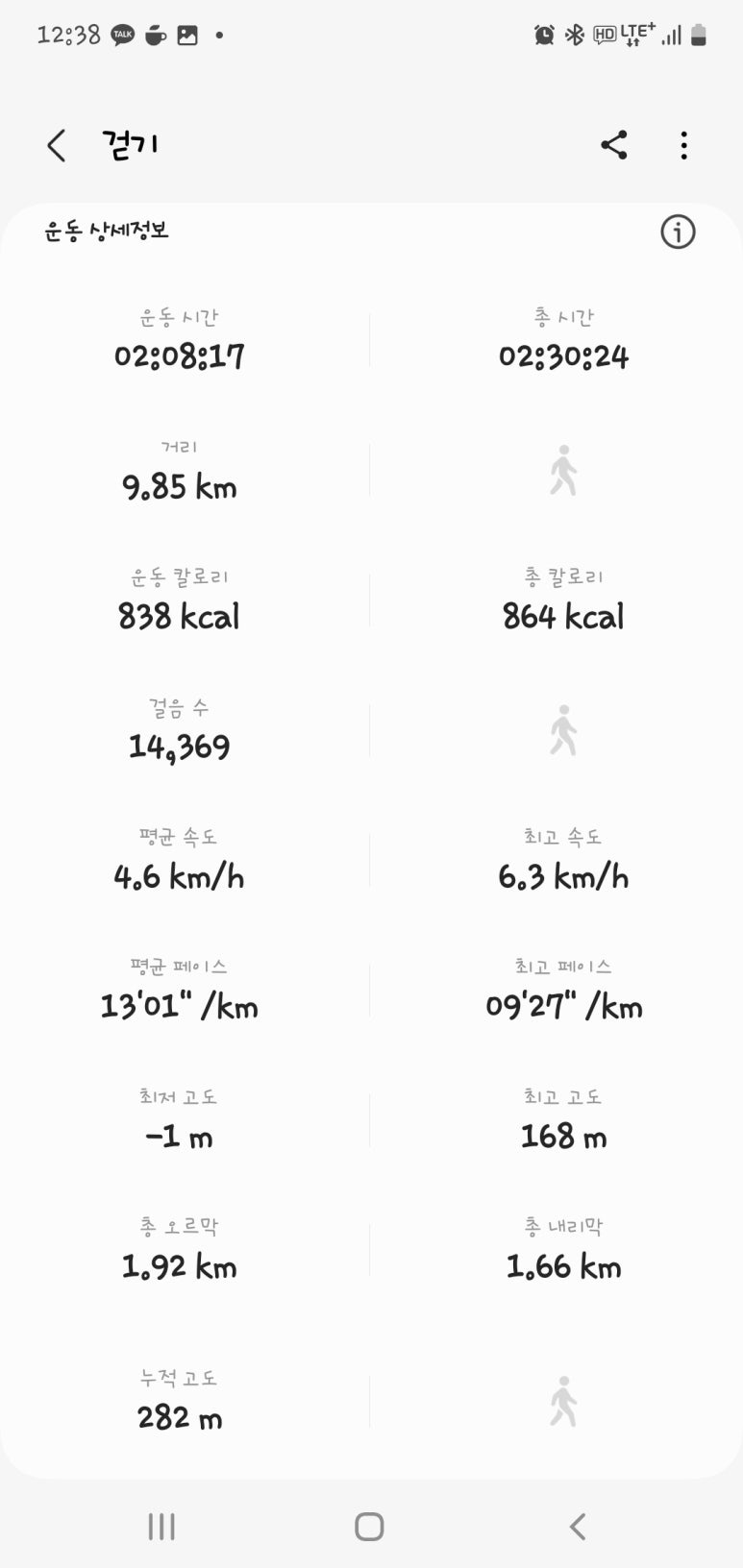Open info for 운동 상세정보
The image size is (743, 1568).
pyautogui.click(x=678, y=232)
